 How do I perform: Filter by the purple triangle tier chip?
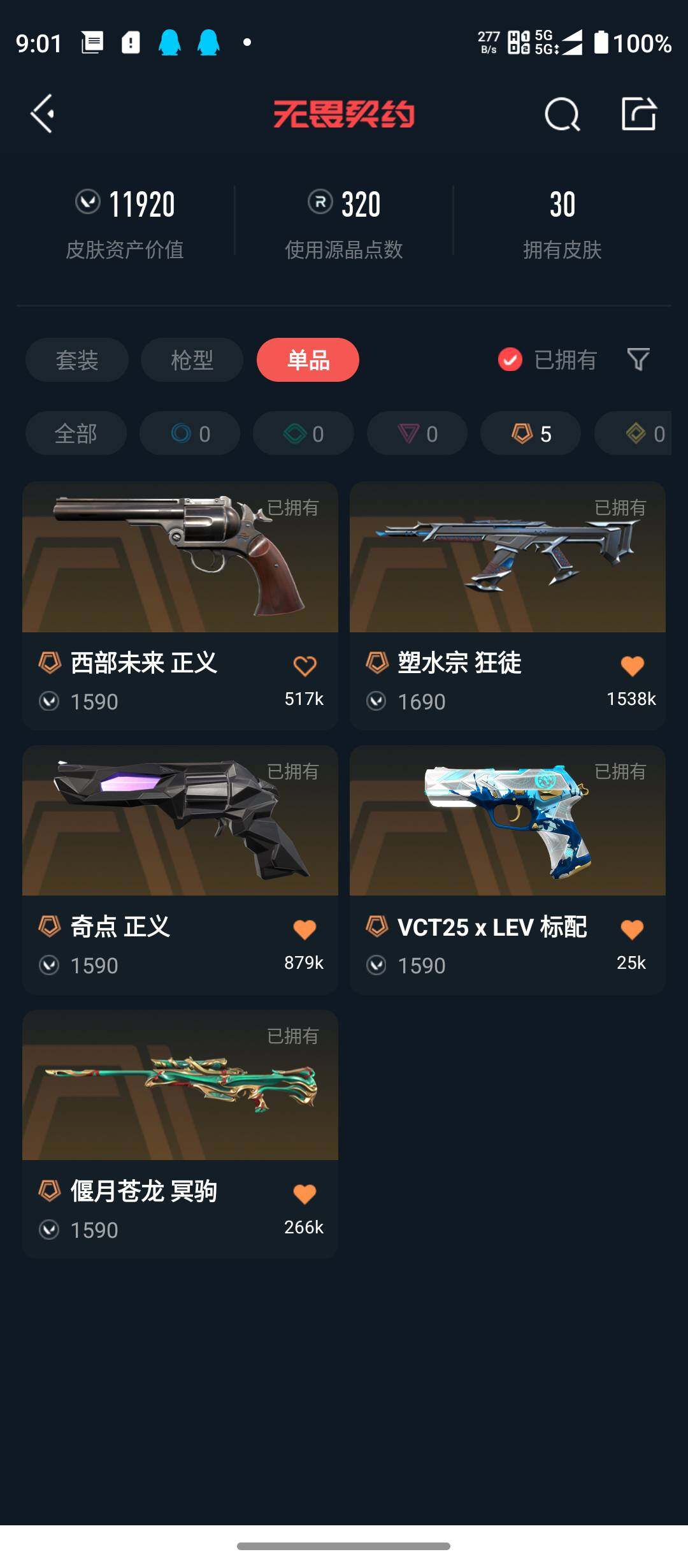click(417, 433)
